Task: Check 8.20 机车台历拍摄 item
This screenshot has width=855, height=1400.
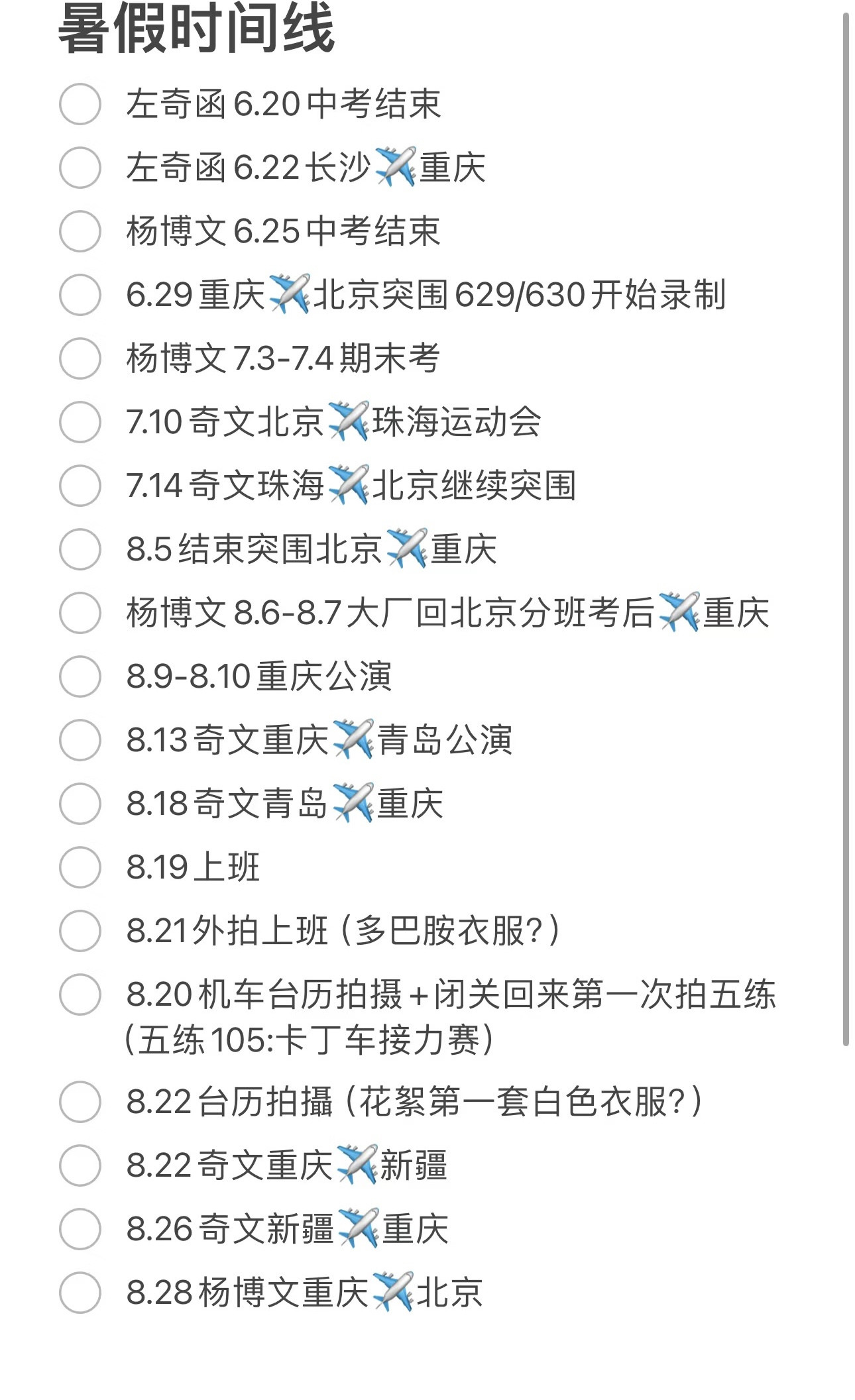Action: click(80, 995)
